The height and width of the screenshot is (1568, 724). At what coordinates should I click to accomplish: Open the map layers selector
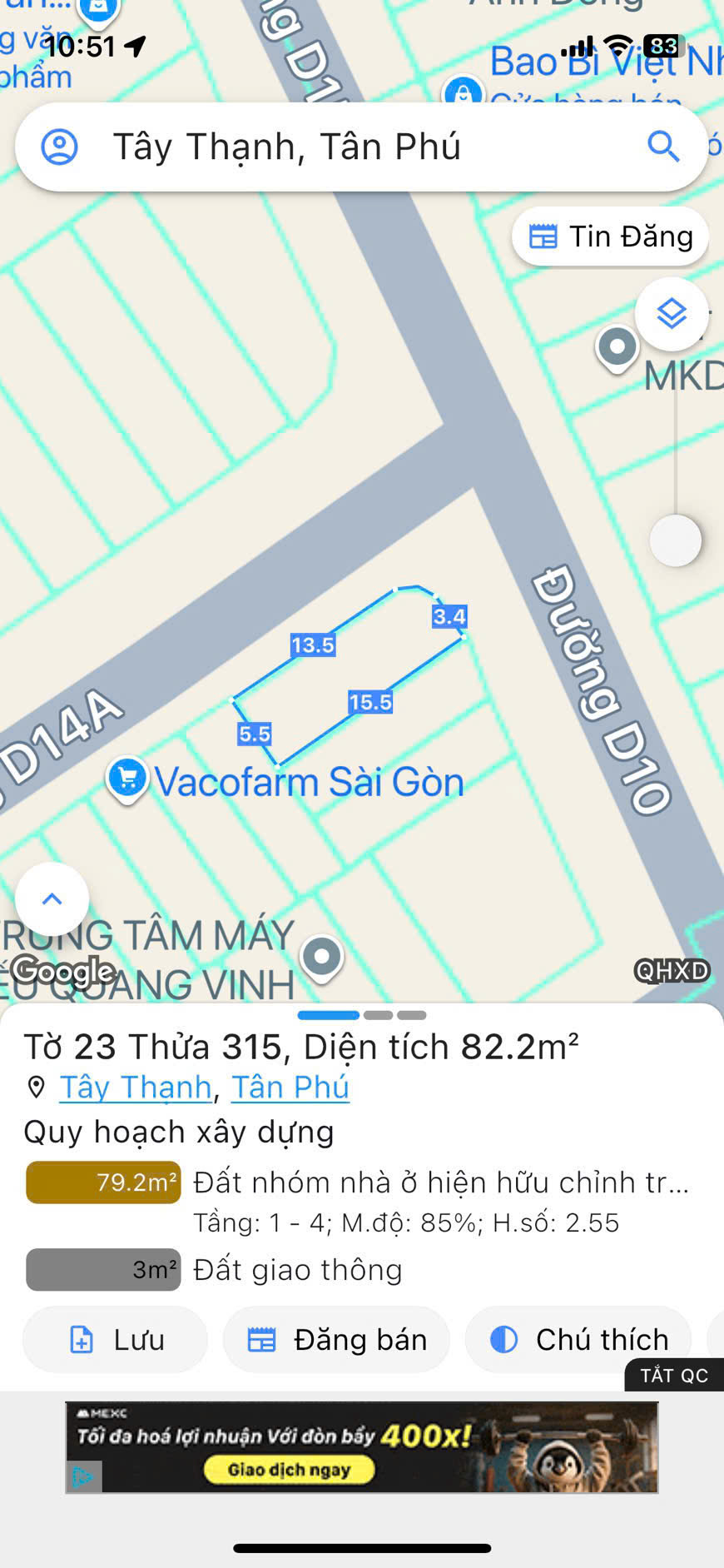[672, 314]
